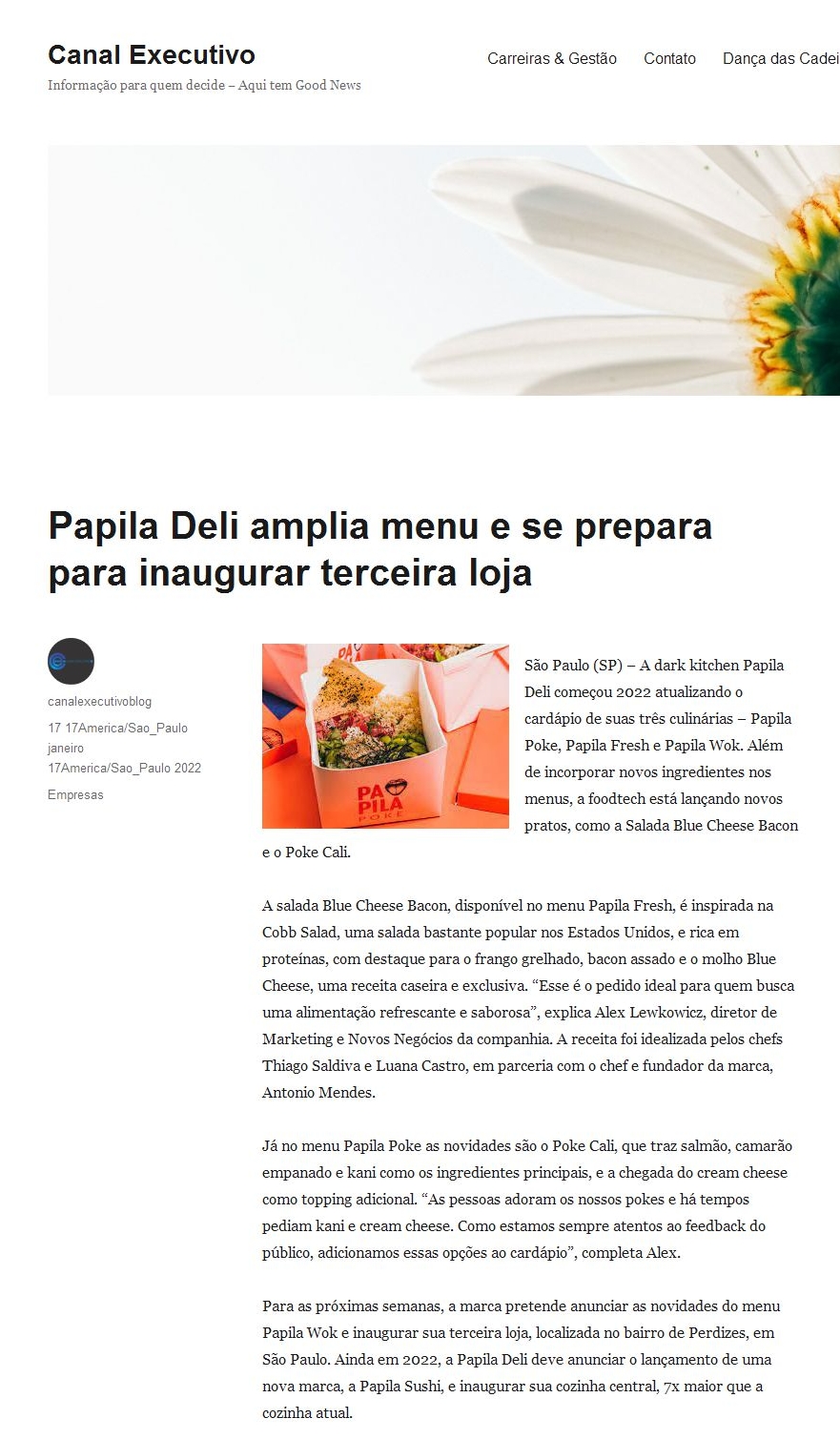Tap the author avatar icon

pyautogui.click(x=71, y=661)
